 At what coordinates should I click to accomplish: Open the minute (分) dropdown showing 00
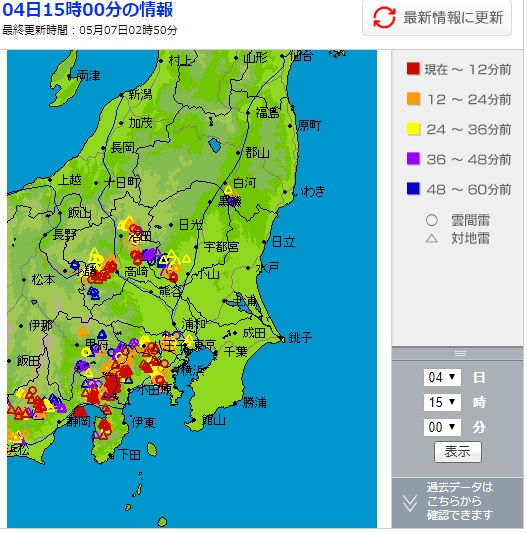[x=442, y=427]
